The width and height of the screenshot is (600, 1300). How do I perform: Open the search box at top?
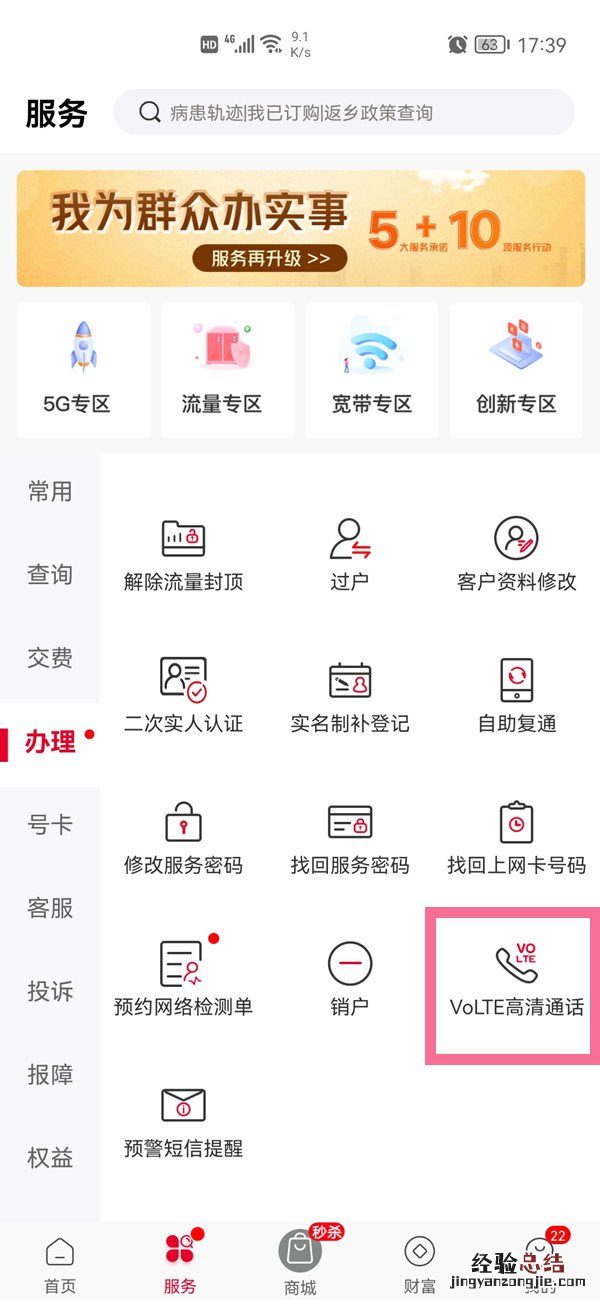pyautogui.click(x=344, y=112)
